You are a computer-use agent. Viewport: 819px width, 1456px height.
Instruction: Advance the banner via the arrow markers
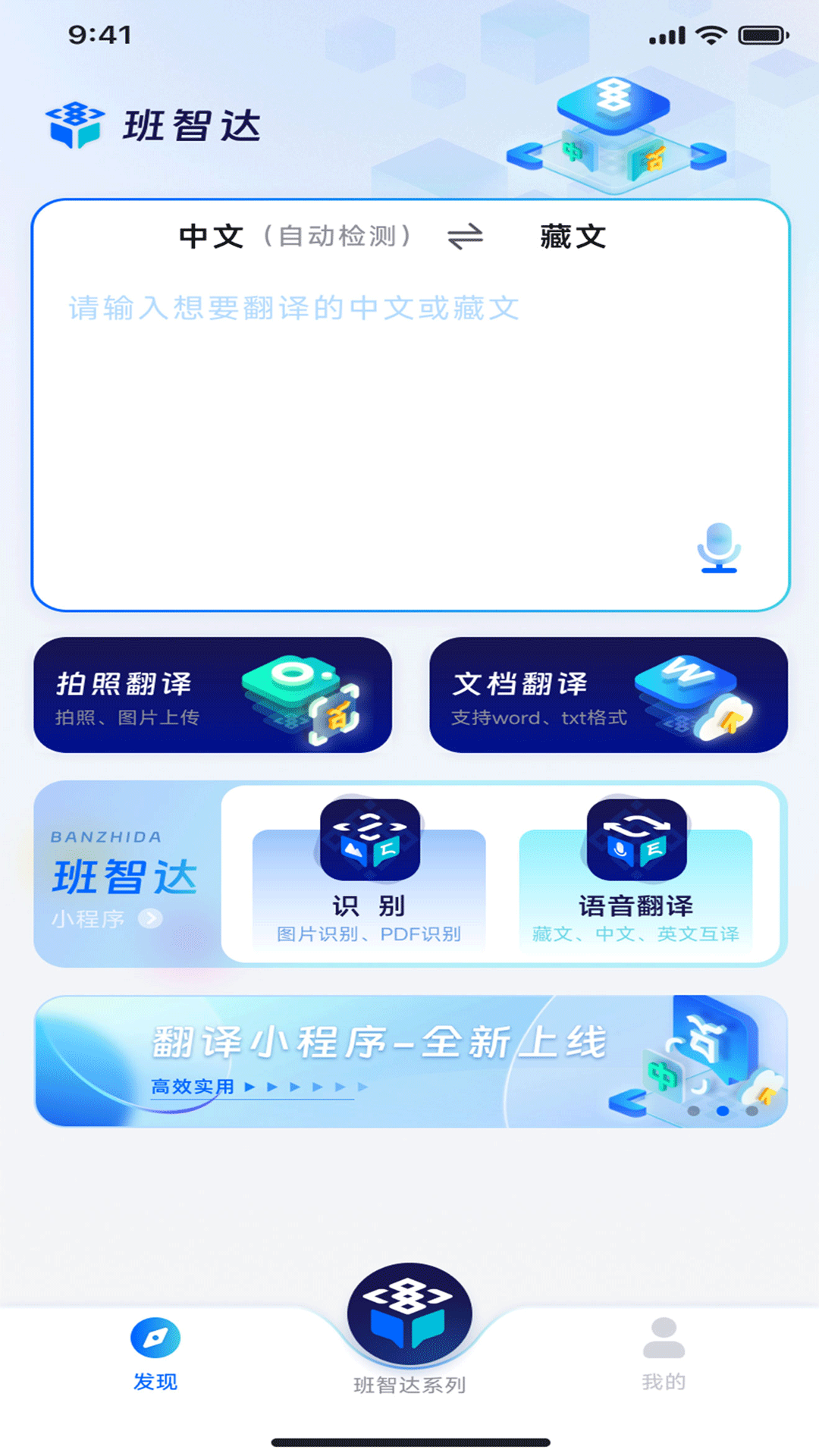[296, 1086]
